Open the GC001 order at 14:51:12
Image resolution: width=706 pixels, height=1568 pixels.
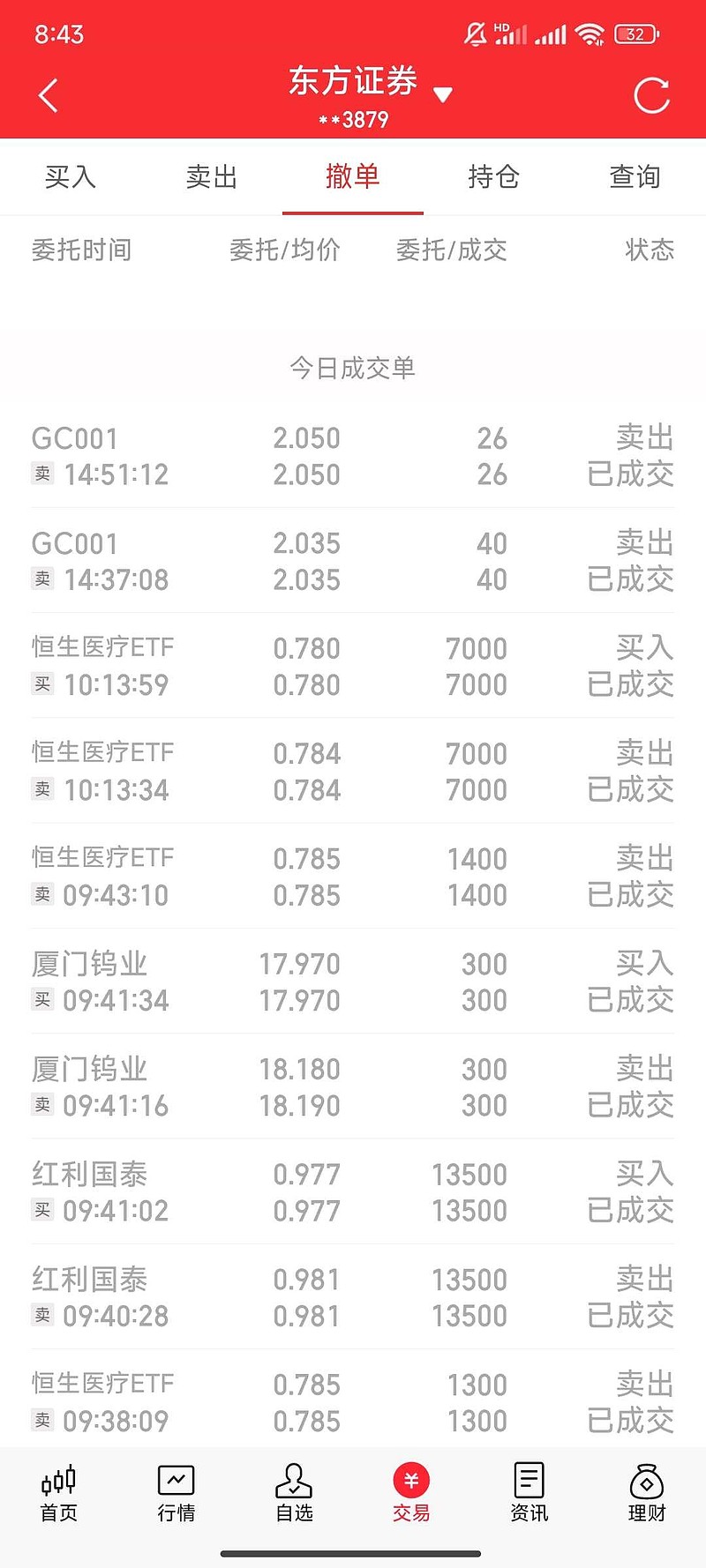353,456
